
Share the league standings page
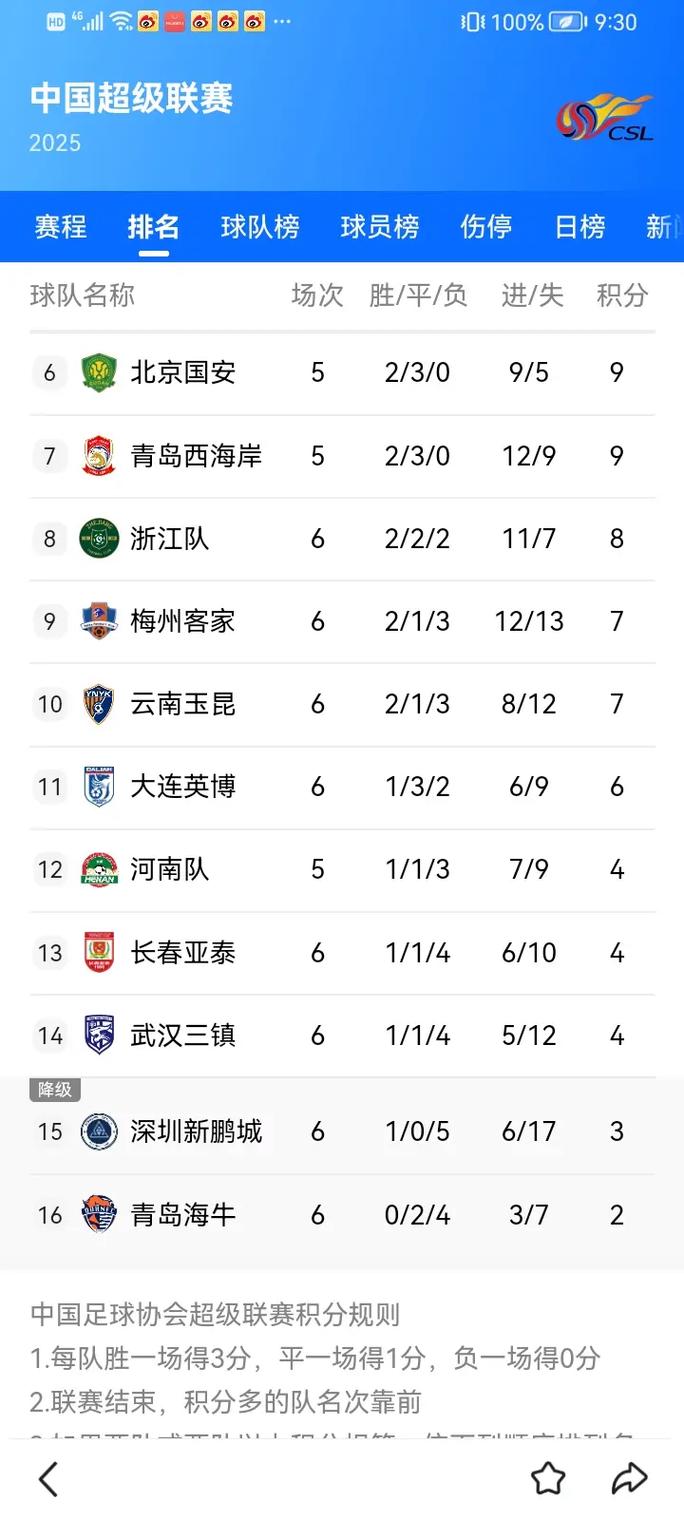tap(630, 1478)
